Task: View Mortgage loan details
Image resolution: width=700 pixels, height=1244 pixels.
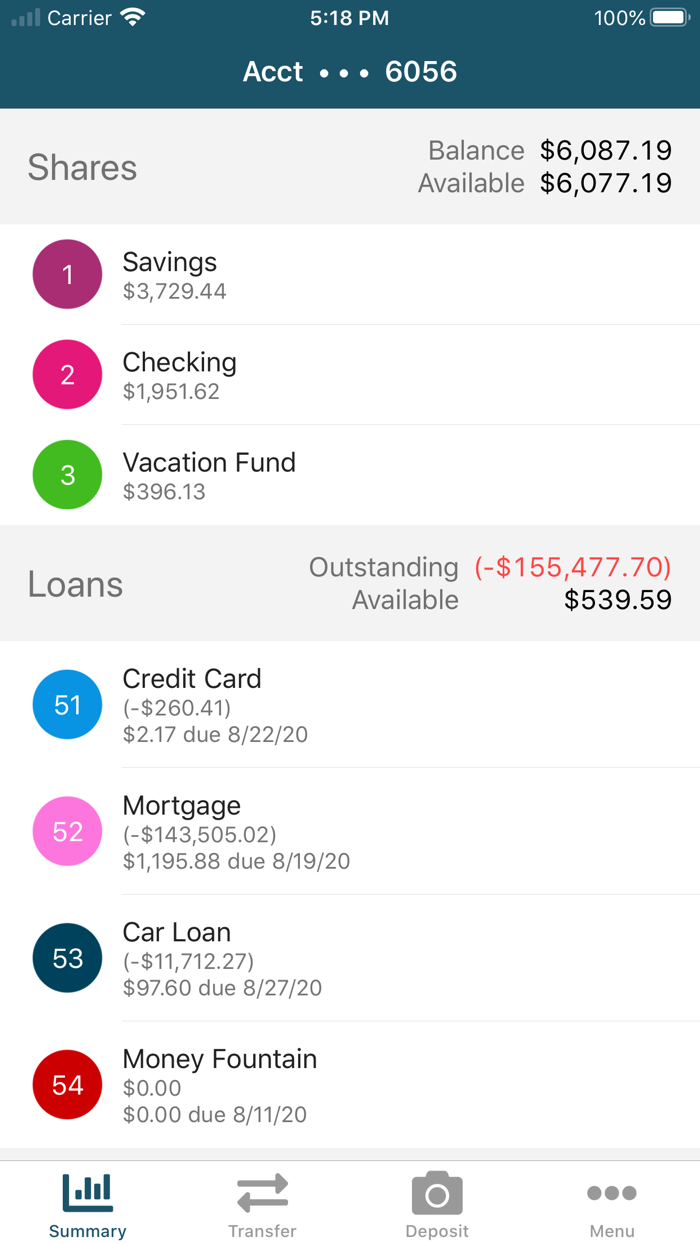Action: click(x=350, y=831)
